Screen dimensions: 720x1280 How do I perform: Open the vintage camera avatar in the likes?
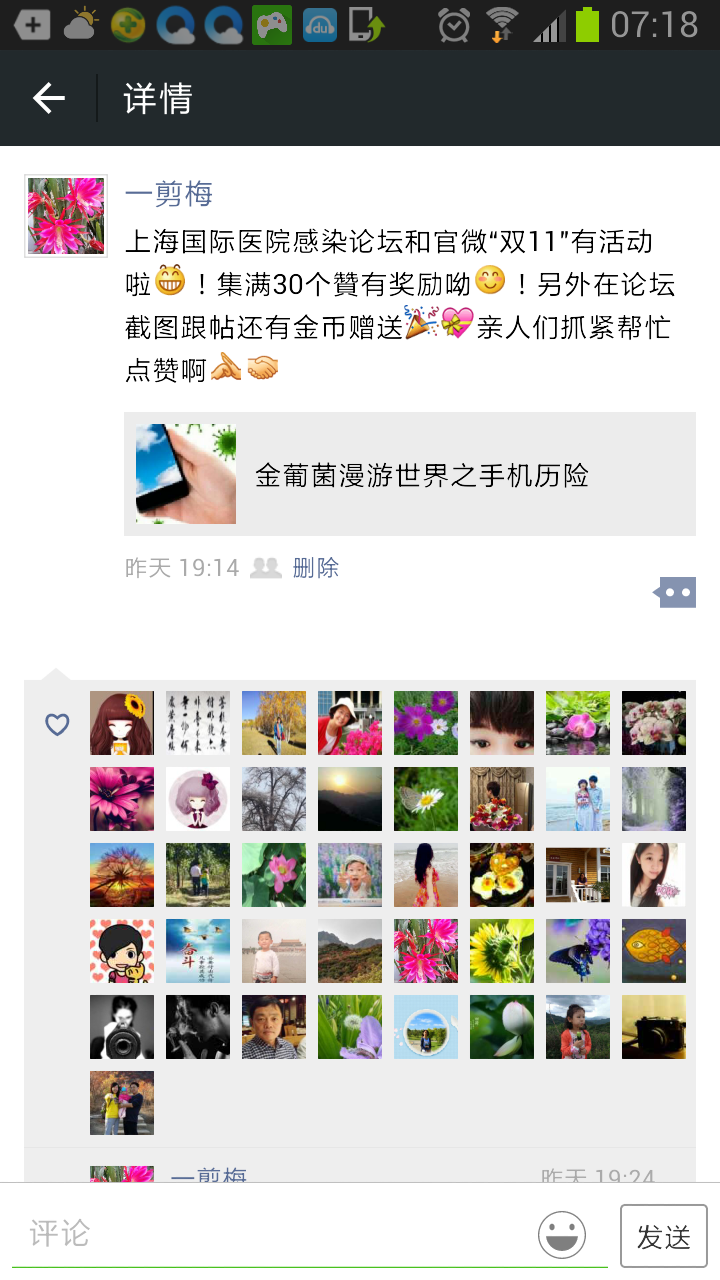click(x=654, y=1027)
